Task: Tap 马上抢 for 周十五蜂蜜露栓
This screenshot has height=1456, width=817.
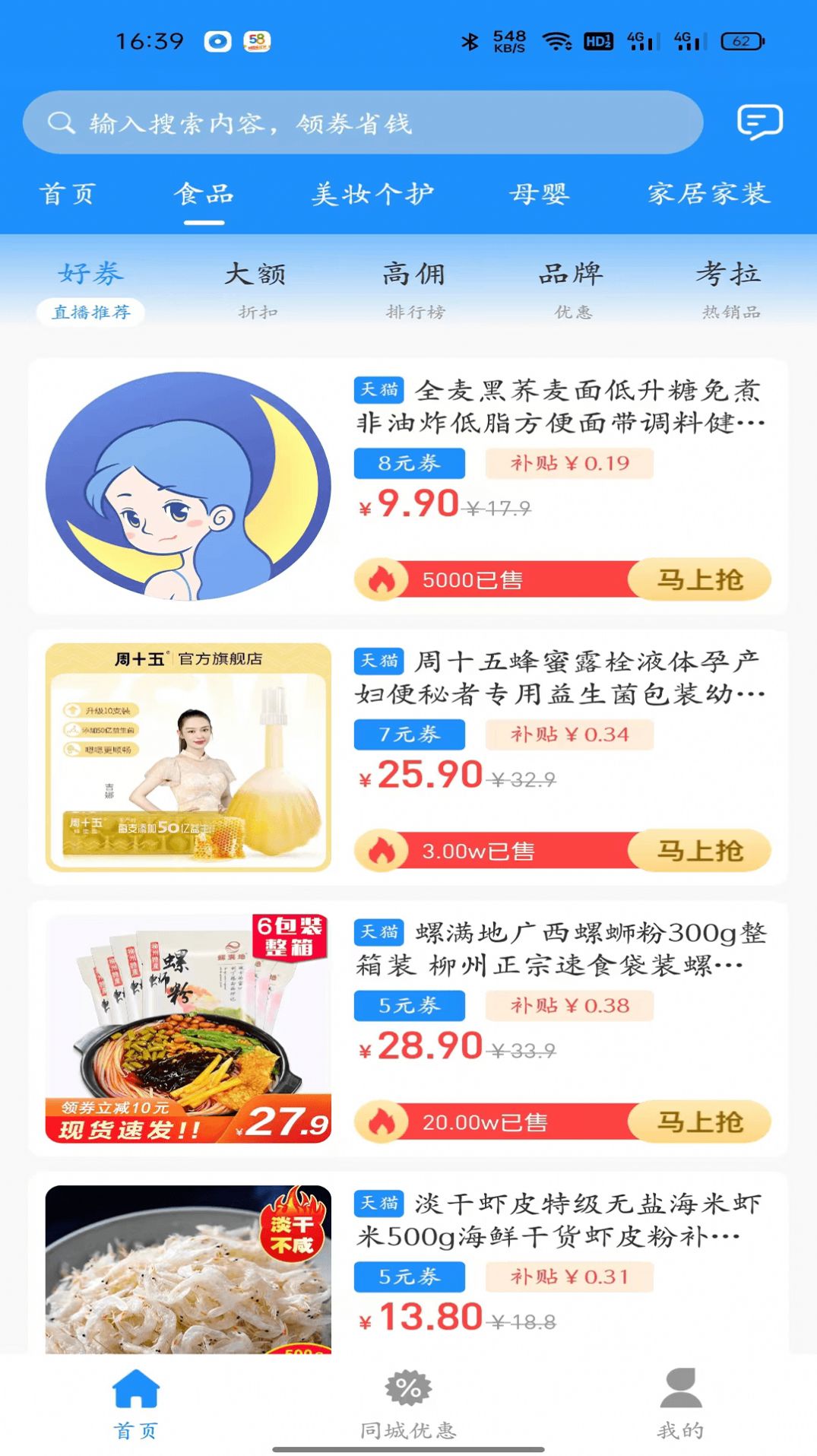Action: click(699, 851)
